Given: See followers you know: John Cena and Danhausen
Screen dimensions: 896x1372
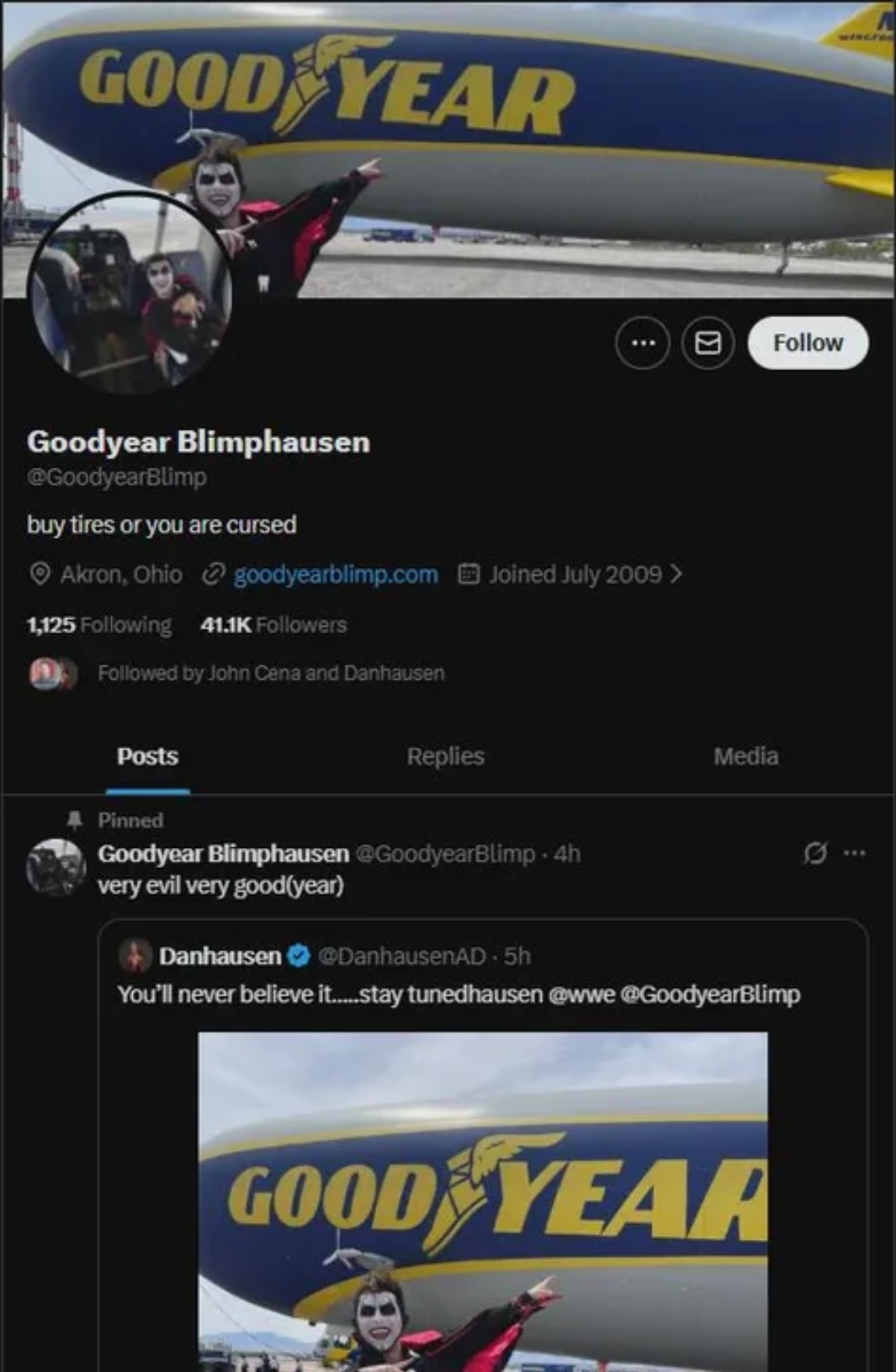Looking at the screenshot, I should pos(269,673).
